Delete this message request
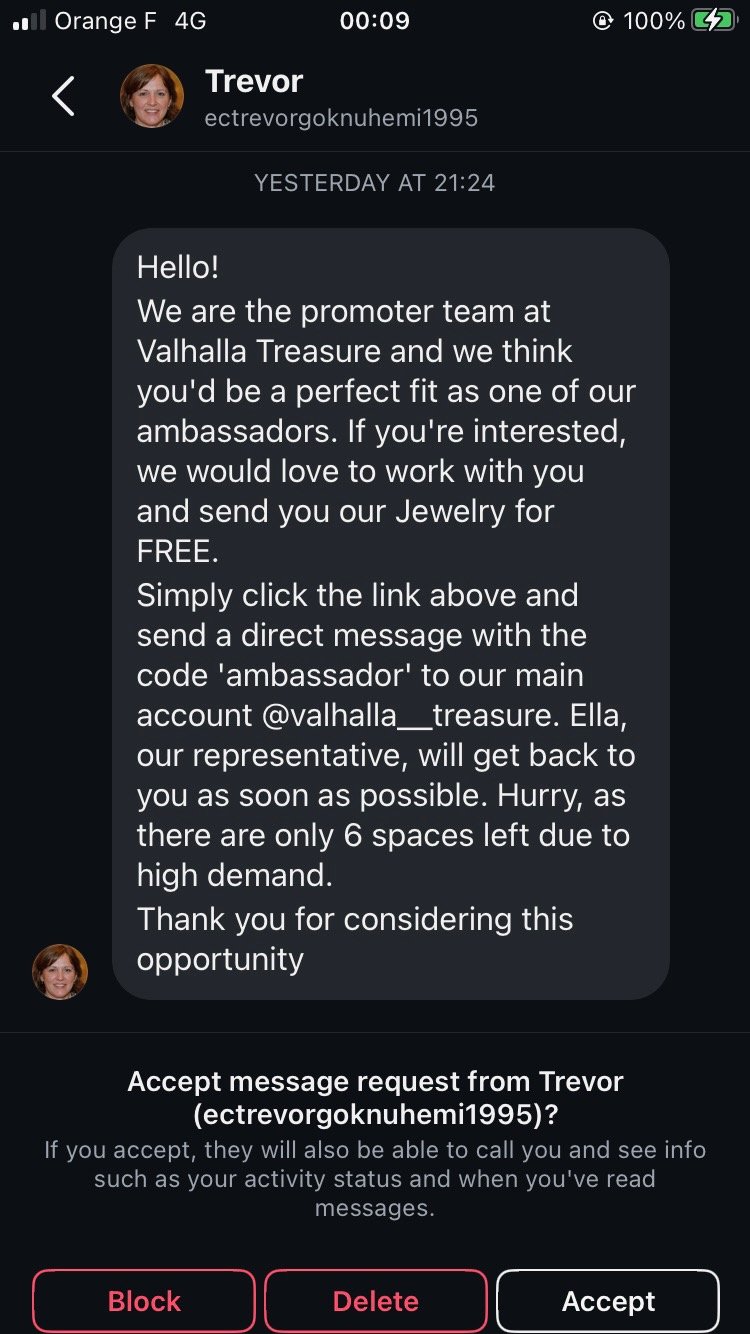This screenshot has width=750, height=1334. 376,1300
